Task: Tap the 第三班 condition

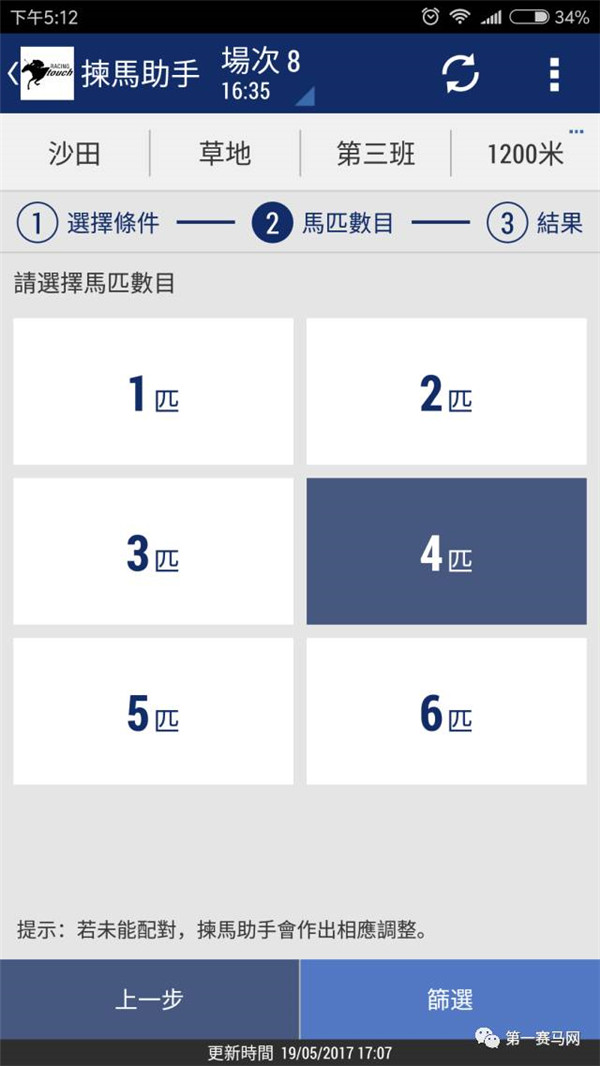Action: (x=375, y=154)
